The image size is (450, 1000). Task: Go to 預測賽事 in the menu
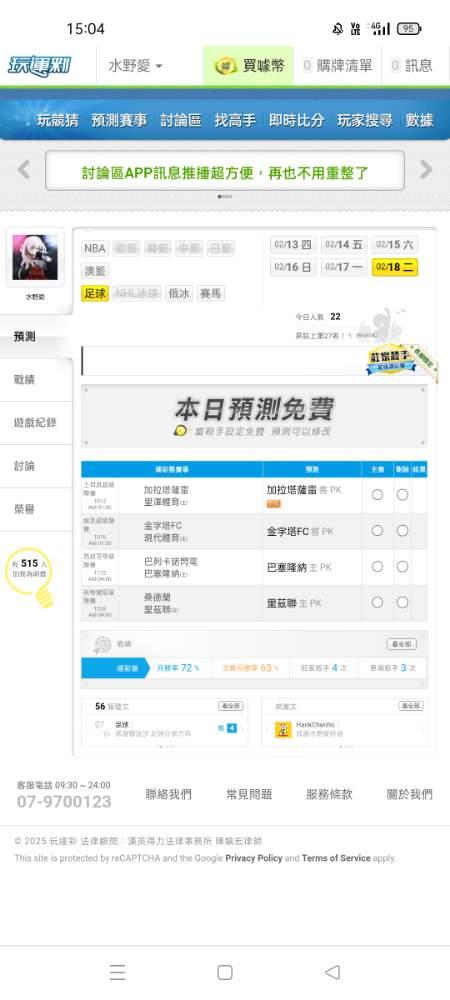(x=119, y=120)
